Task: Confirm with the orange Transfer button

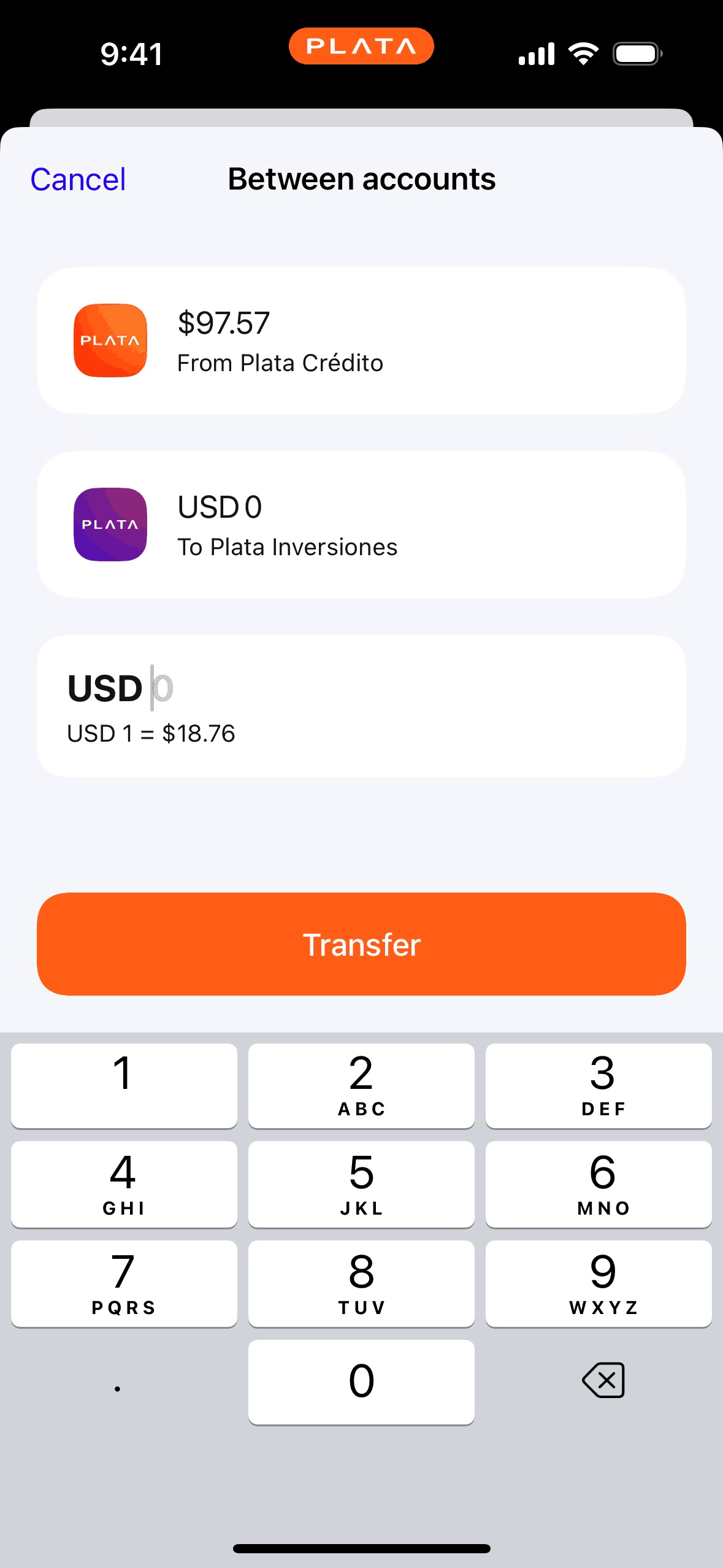Action: click(361, 944)
